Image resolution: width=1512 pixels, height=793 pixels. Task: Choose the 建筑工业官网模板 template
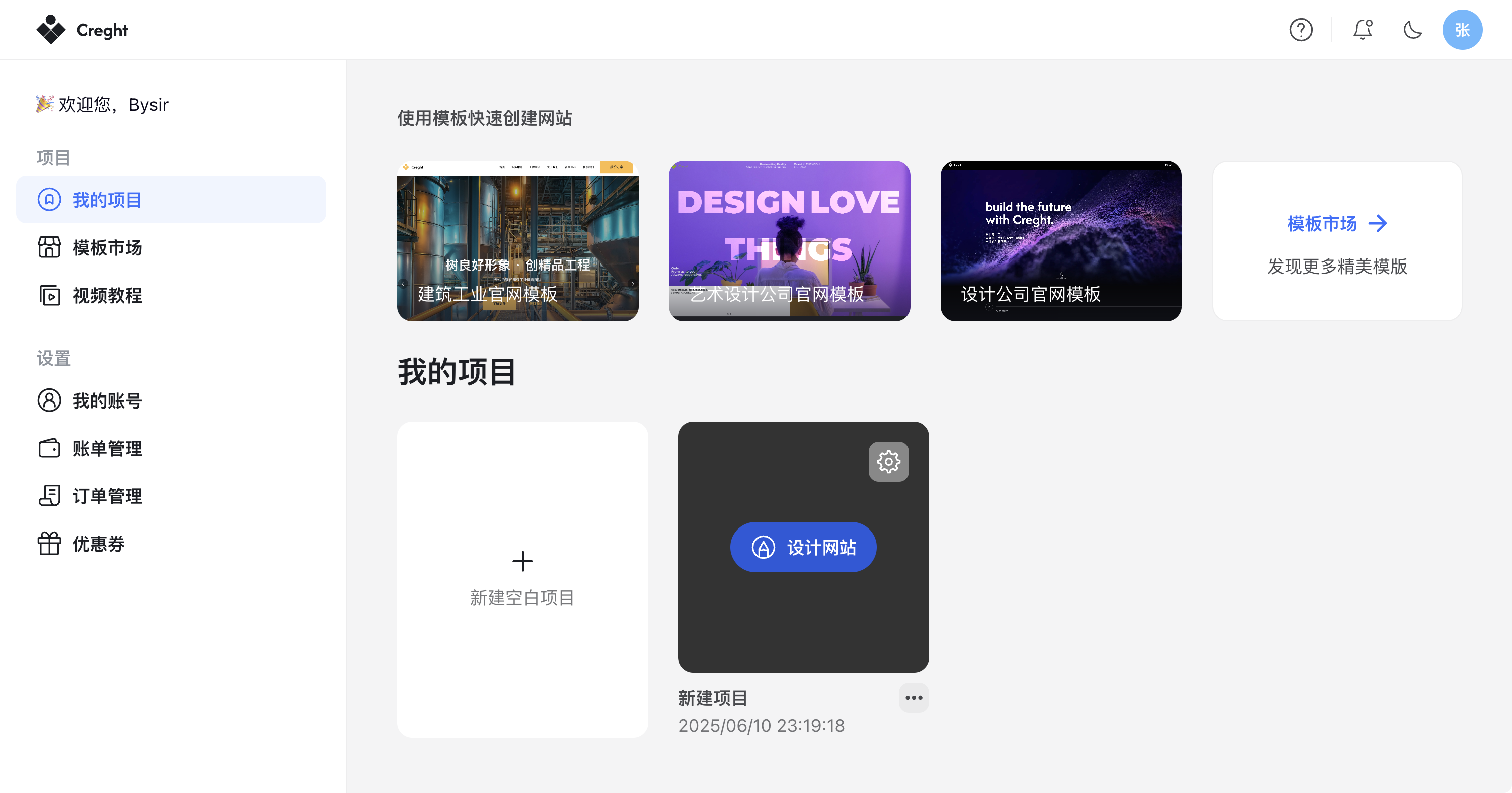517,241
